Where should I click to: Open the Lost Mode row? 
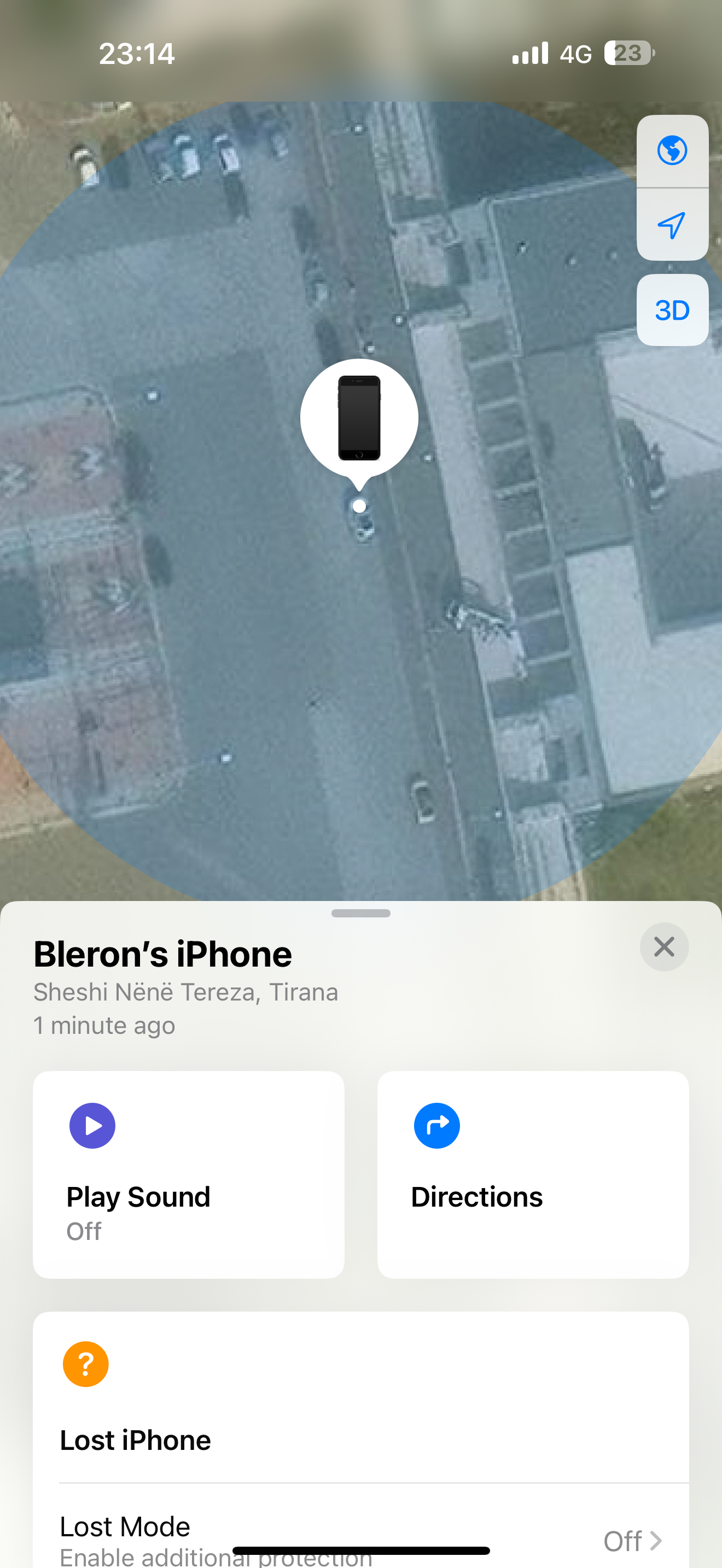360,1534
